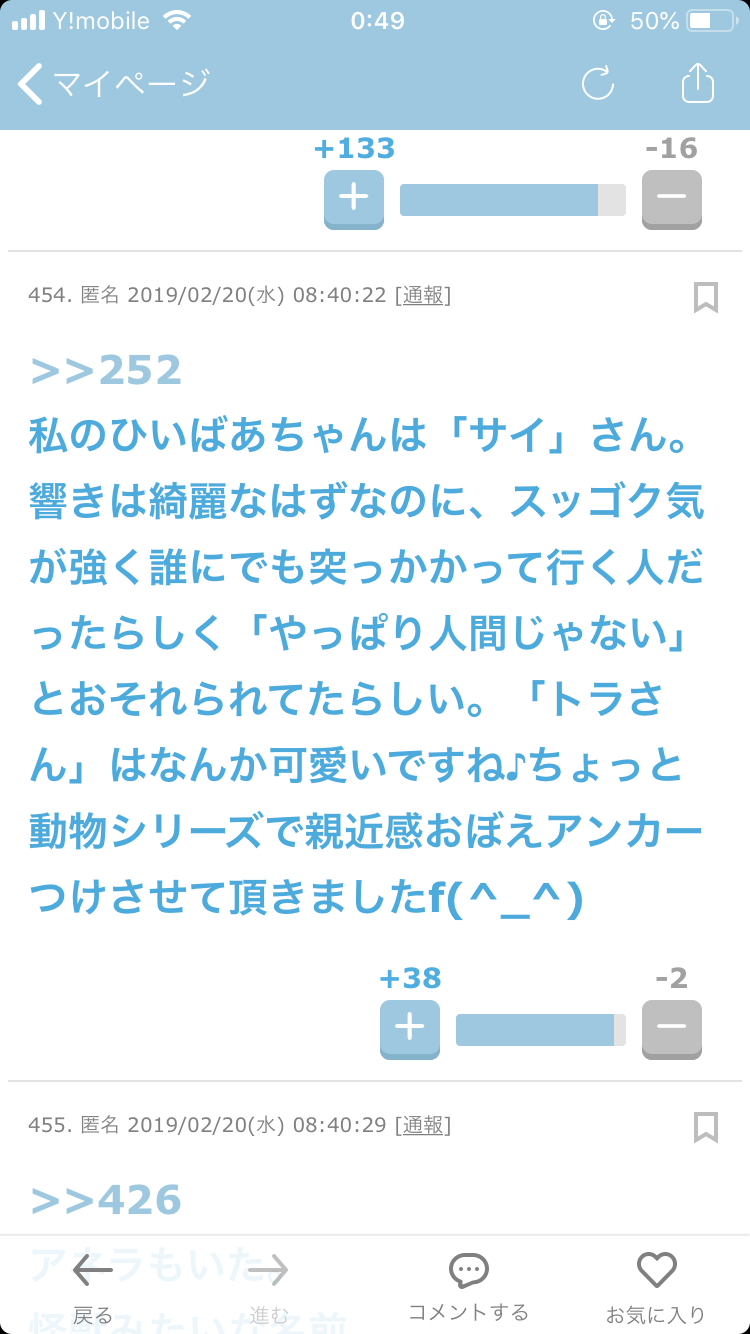Upvote the comment showing +133

tap(354, 199)
